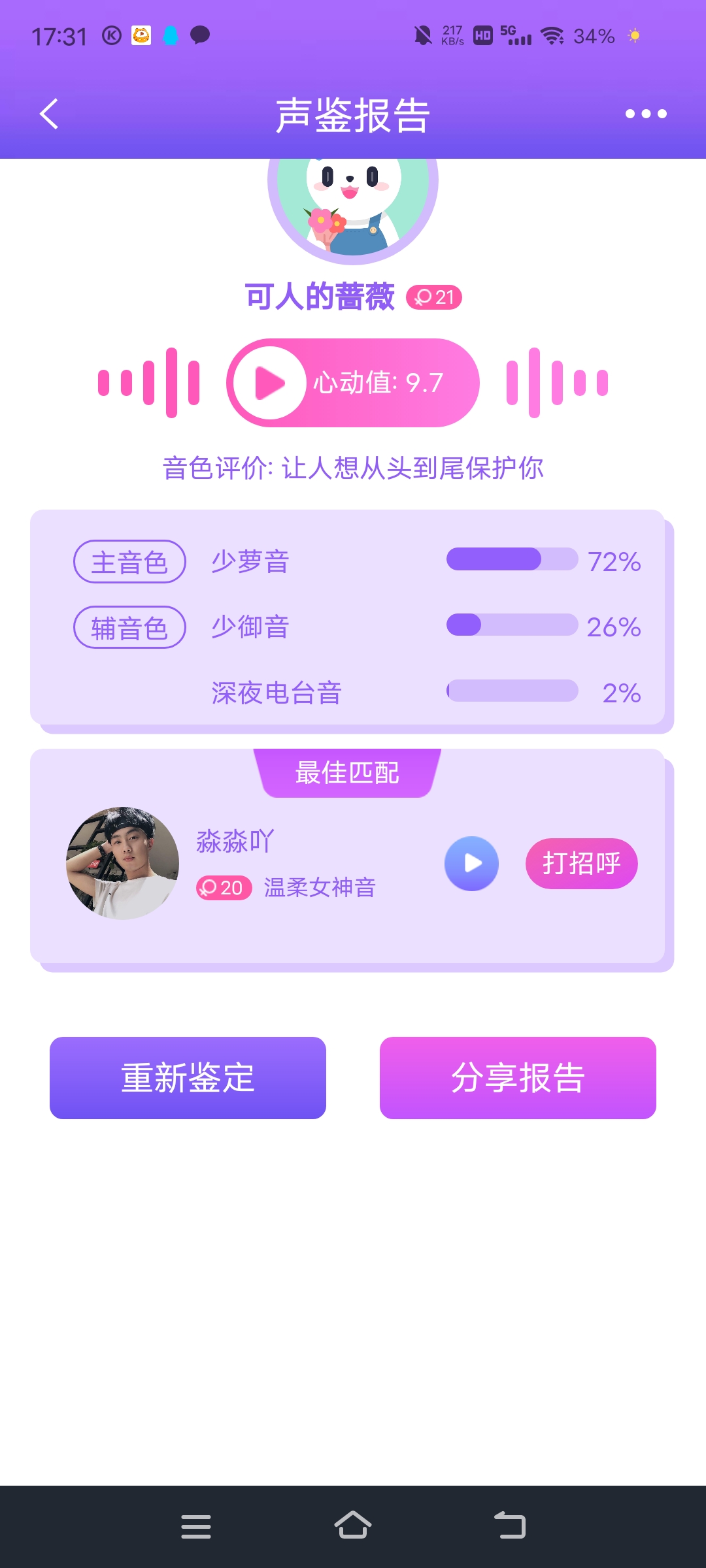Tap 分享报告 to share the report
The height and width of the screenshot is (1568, 706).
pos(518,1077)
